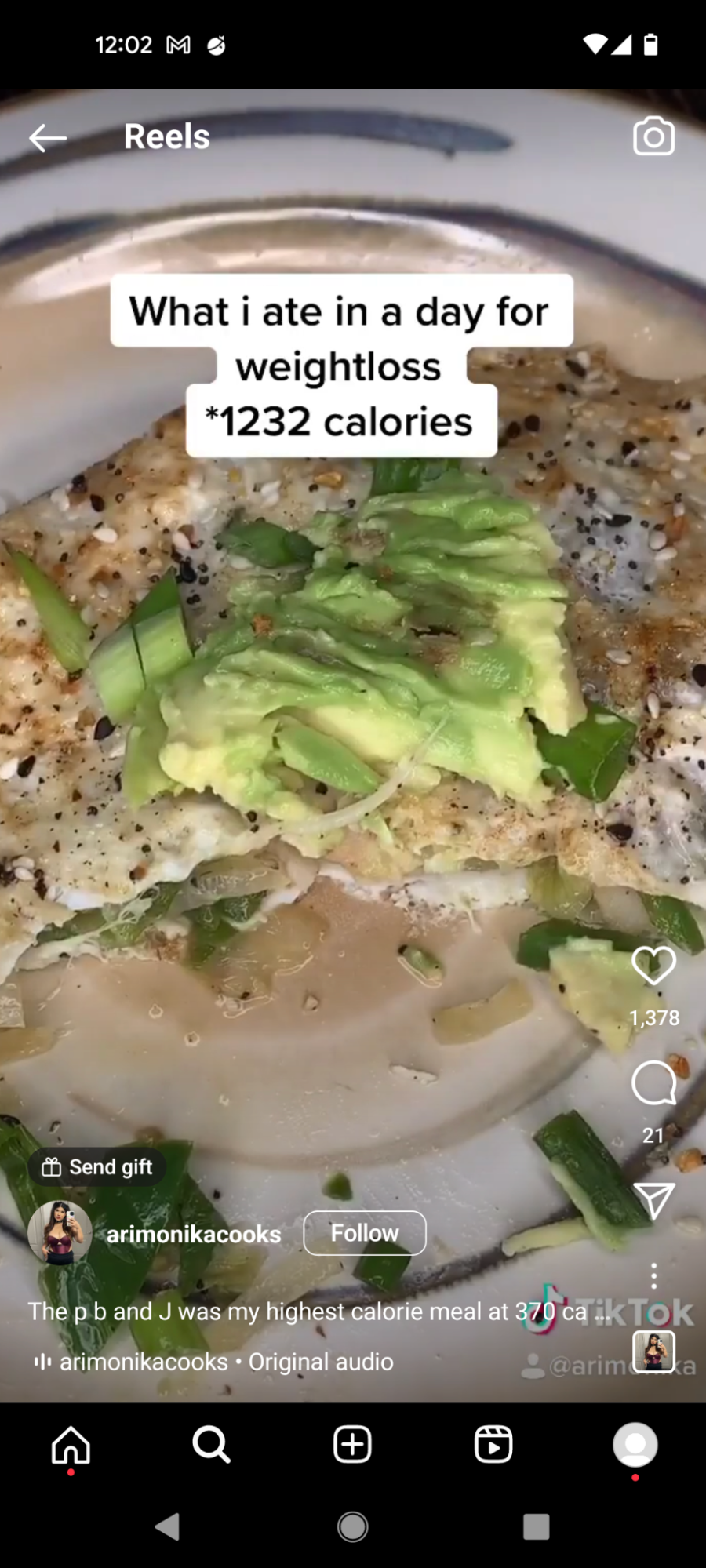Tap the system back button
The width and height of the screenshot is (706, 1568).
coord(168,1526)
